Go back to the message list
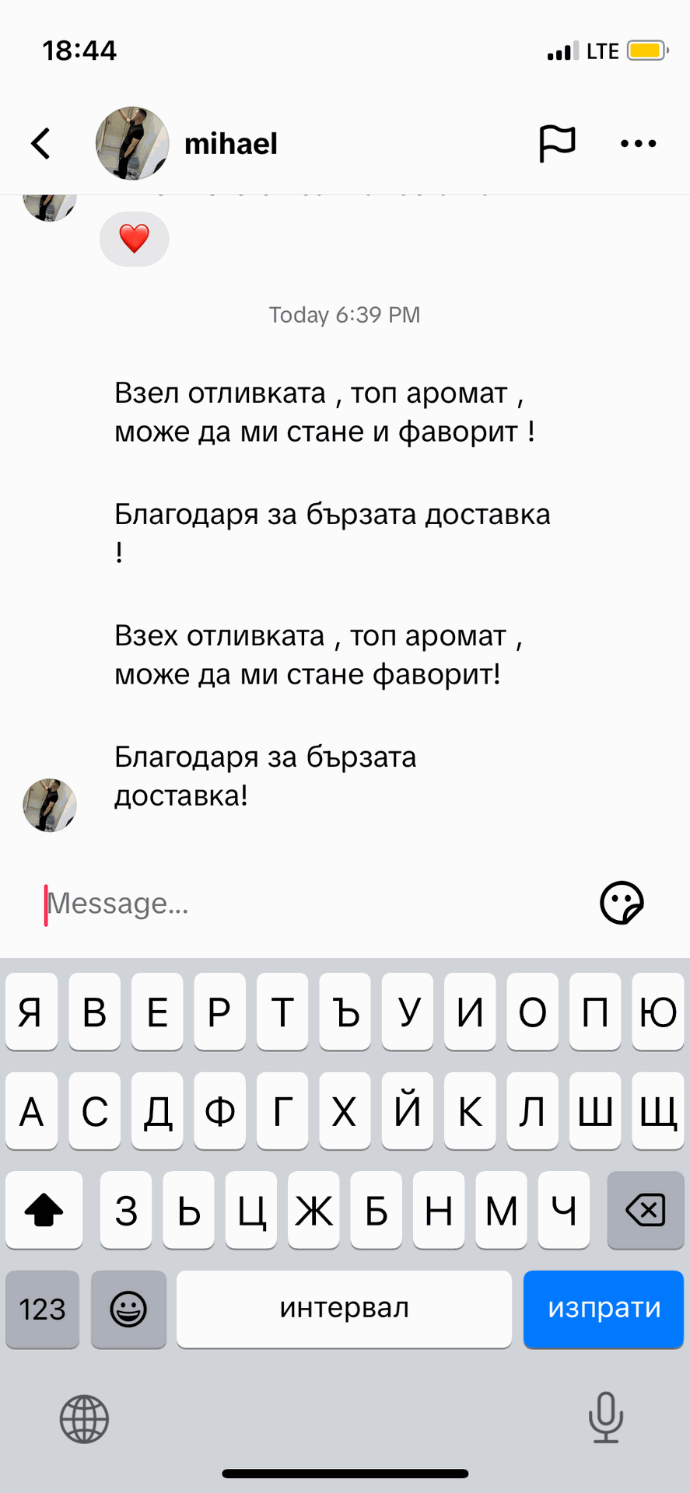The image size is (690, 1493). point(41,144)
